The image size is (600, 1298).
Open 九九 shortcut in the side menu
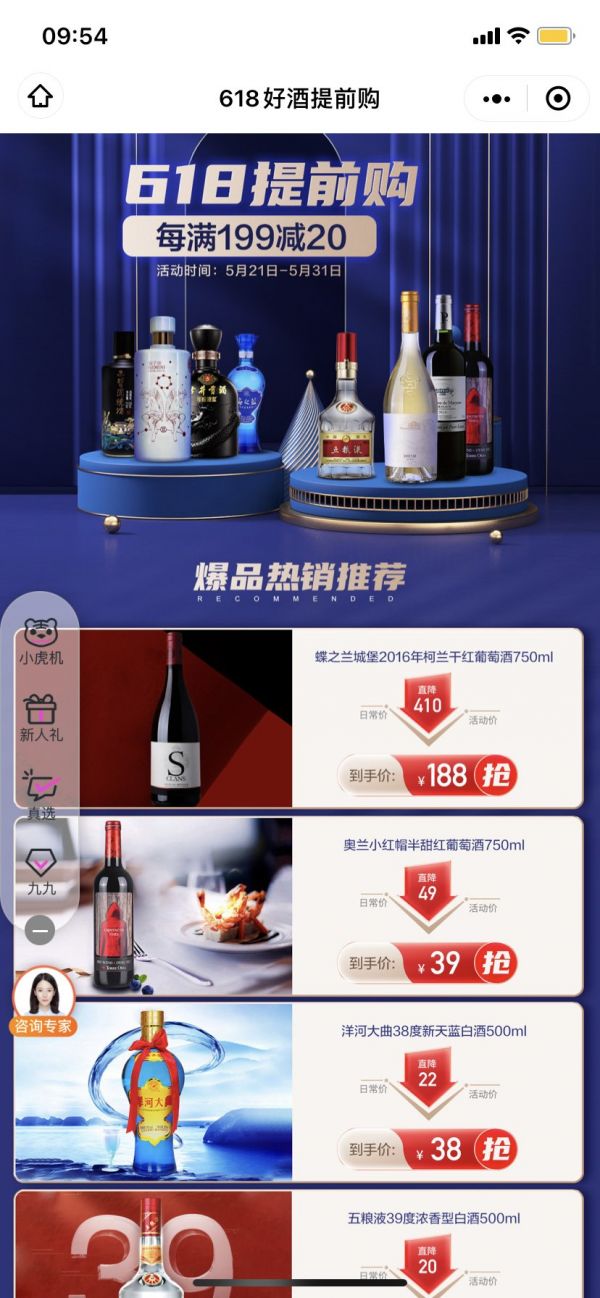[40, 872]
